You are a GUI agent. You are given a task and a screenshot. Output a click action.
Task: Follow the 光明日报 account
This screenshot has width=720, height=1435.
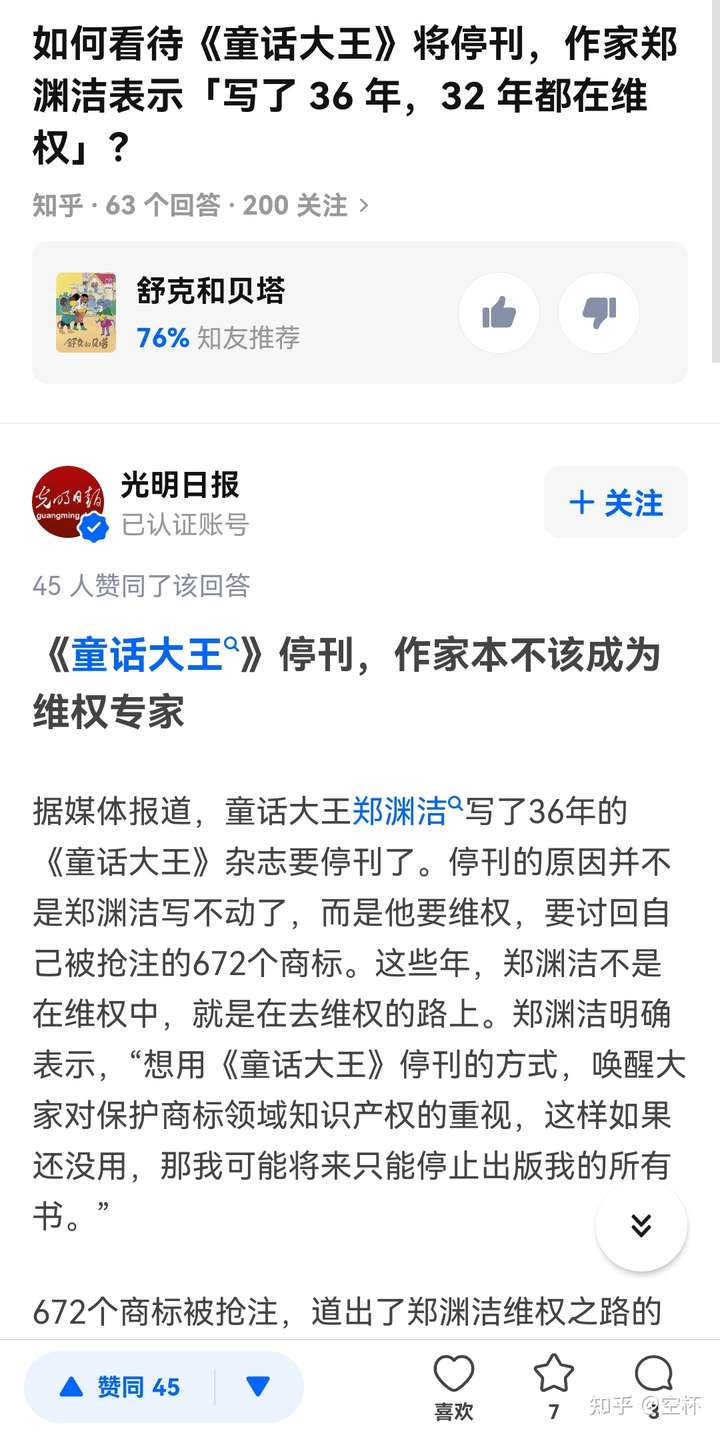click(x=616, y=502)
